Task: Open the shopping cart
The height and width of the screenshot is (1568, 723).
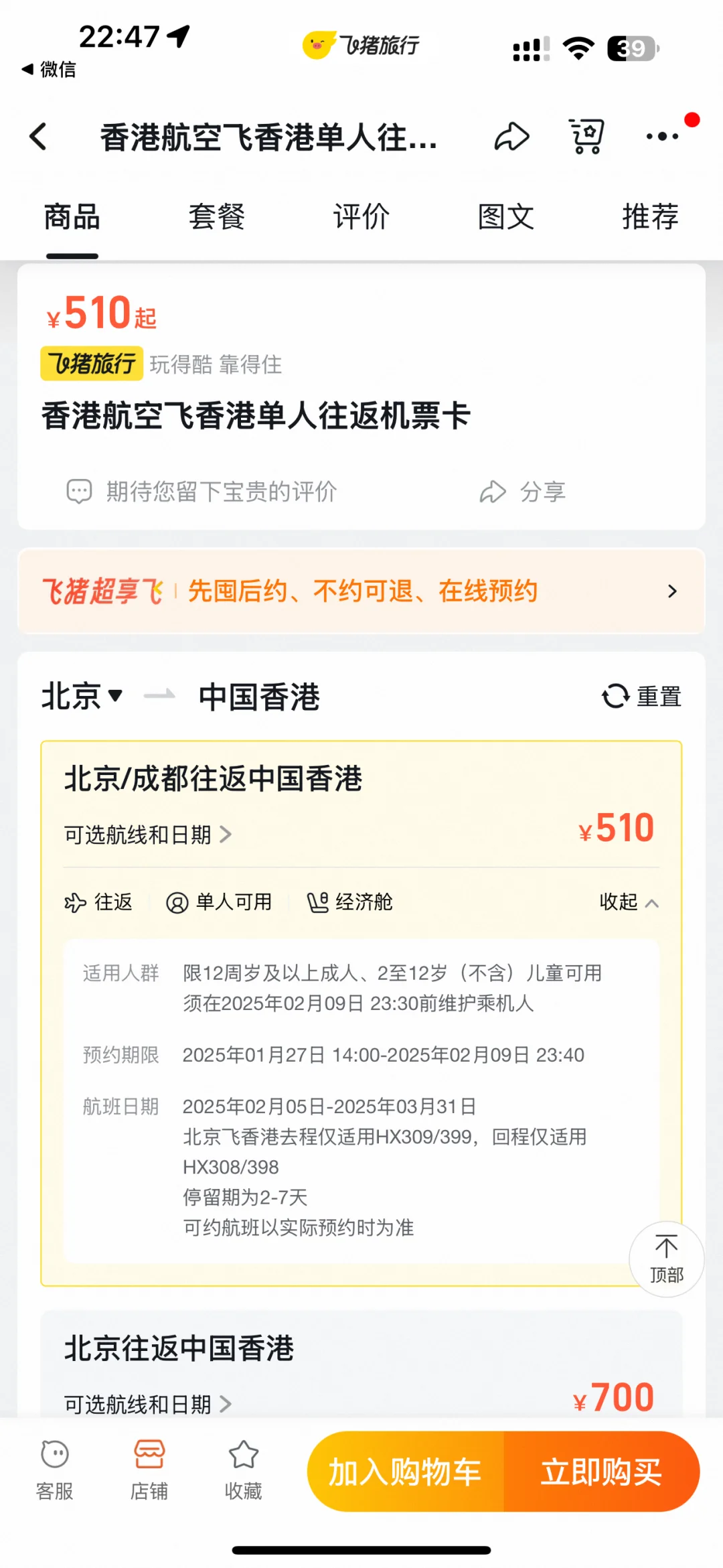Action: (x=586, y=137)
